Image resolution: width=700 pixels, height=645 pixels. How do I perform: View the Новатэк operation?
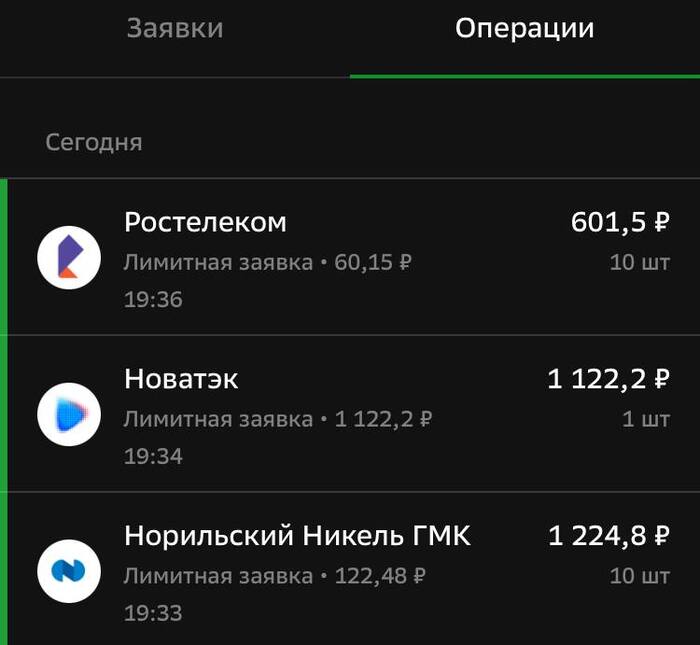[x=350, y=414]
